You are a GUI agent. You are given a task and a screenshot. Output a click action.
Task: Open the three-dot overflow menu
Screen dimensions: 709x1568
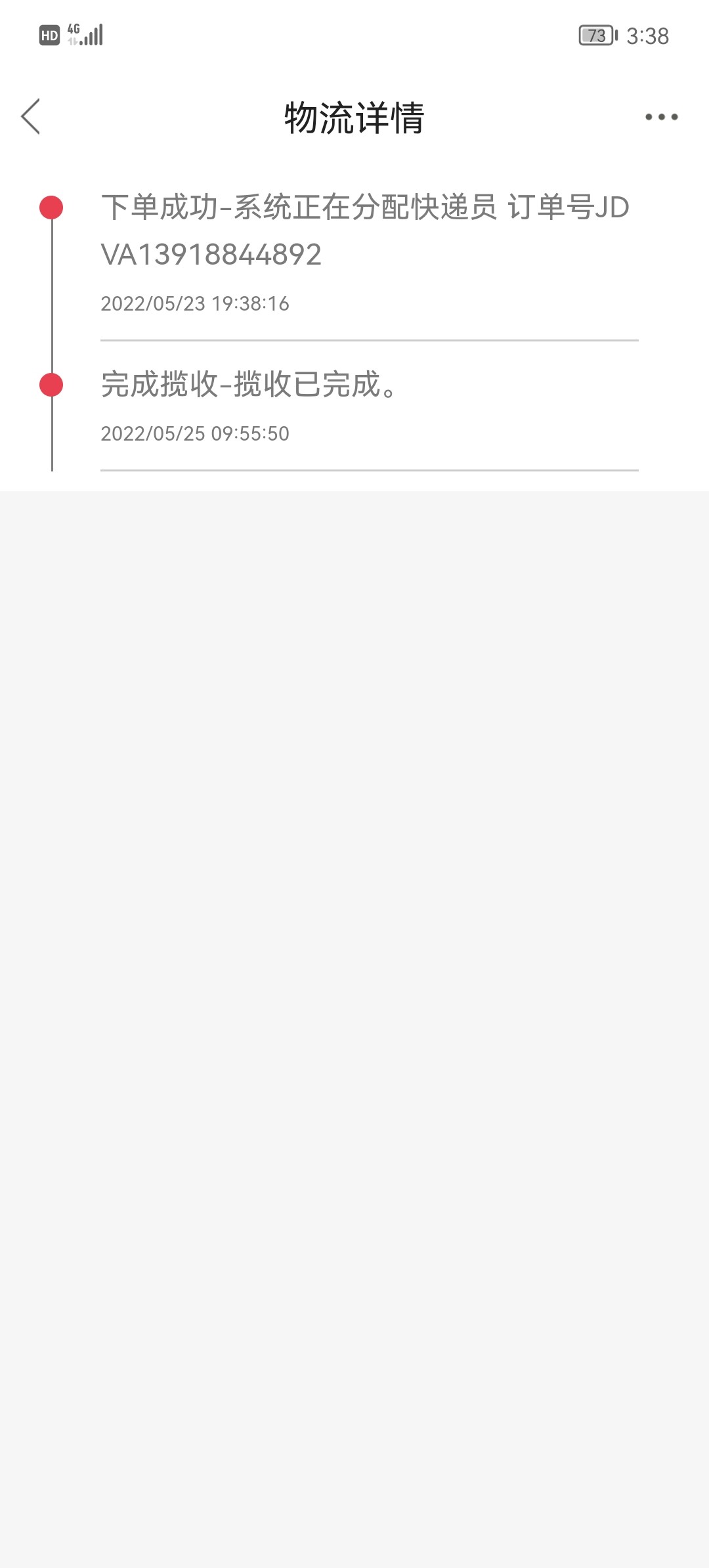click(660, 117)
